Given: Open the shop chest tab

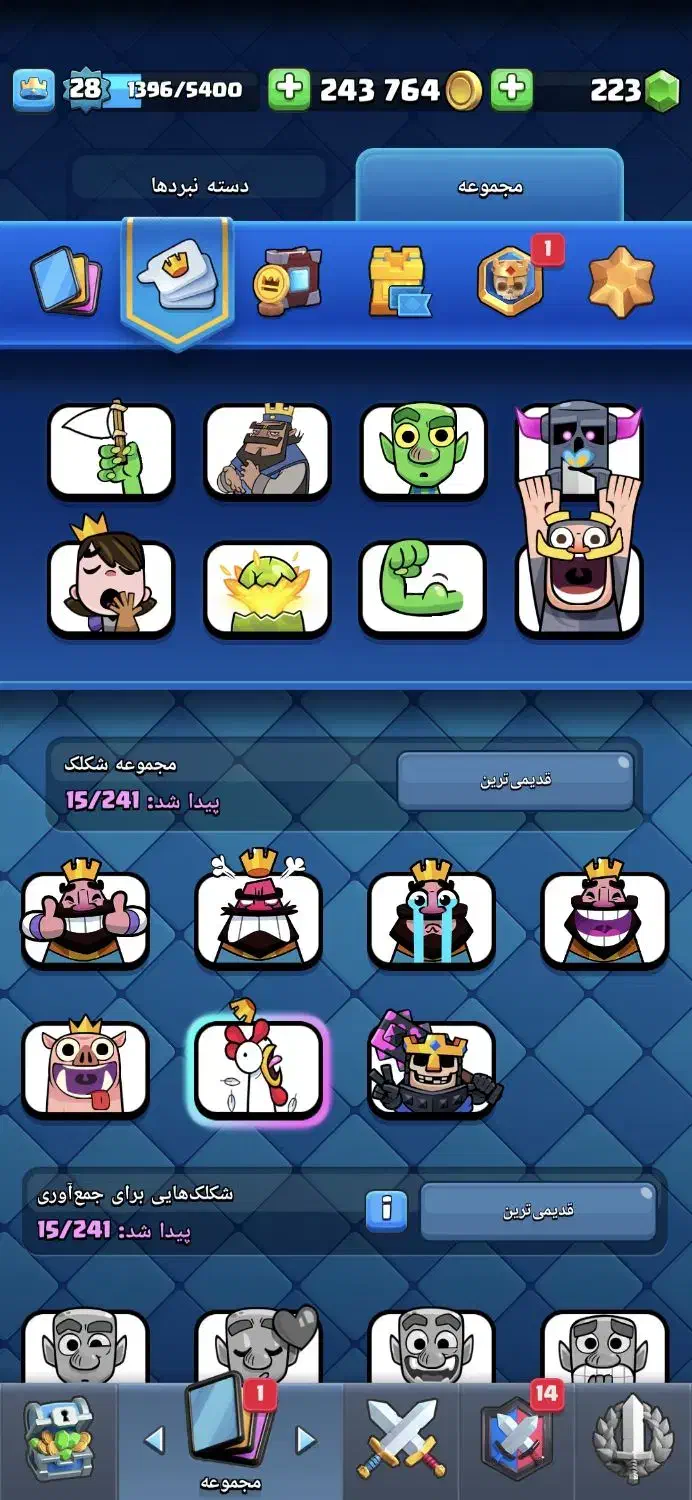Looking at the screenshot, I should tap(58, 1440).
